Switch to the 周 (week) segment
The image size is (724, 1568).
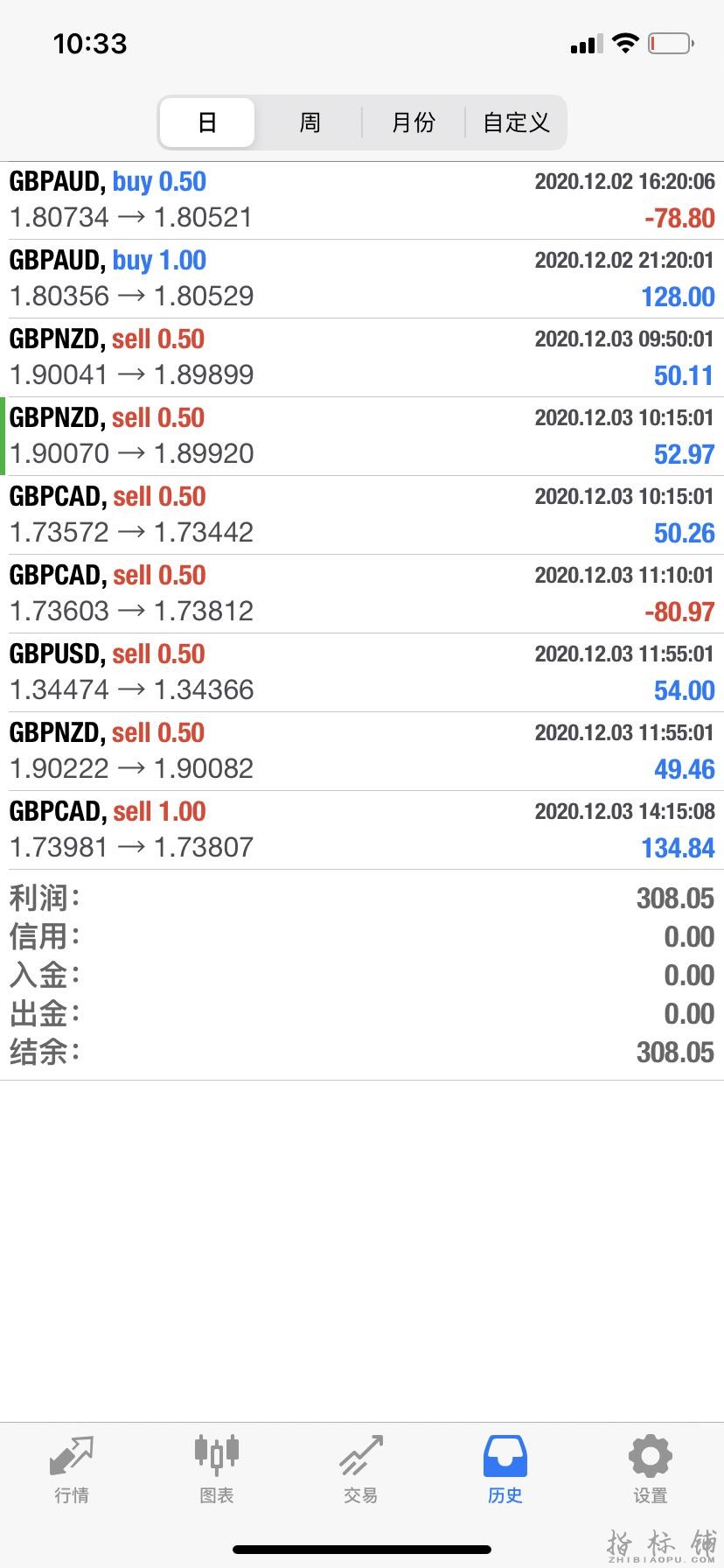(310, 122)
